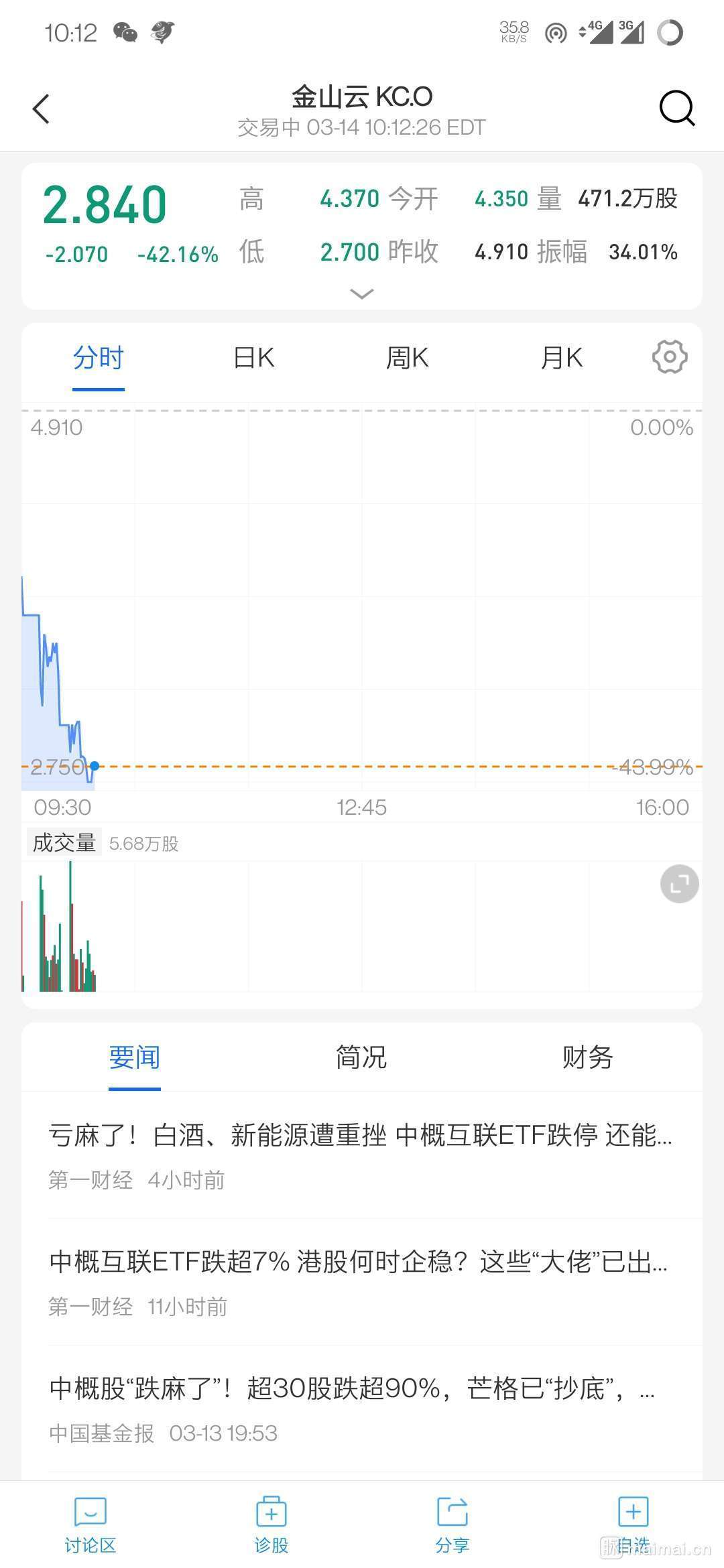724x1568 pixels.
Task: Add stock to 自选 watchlist
Action: pos(633,1525)
